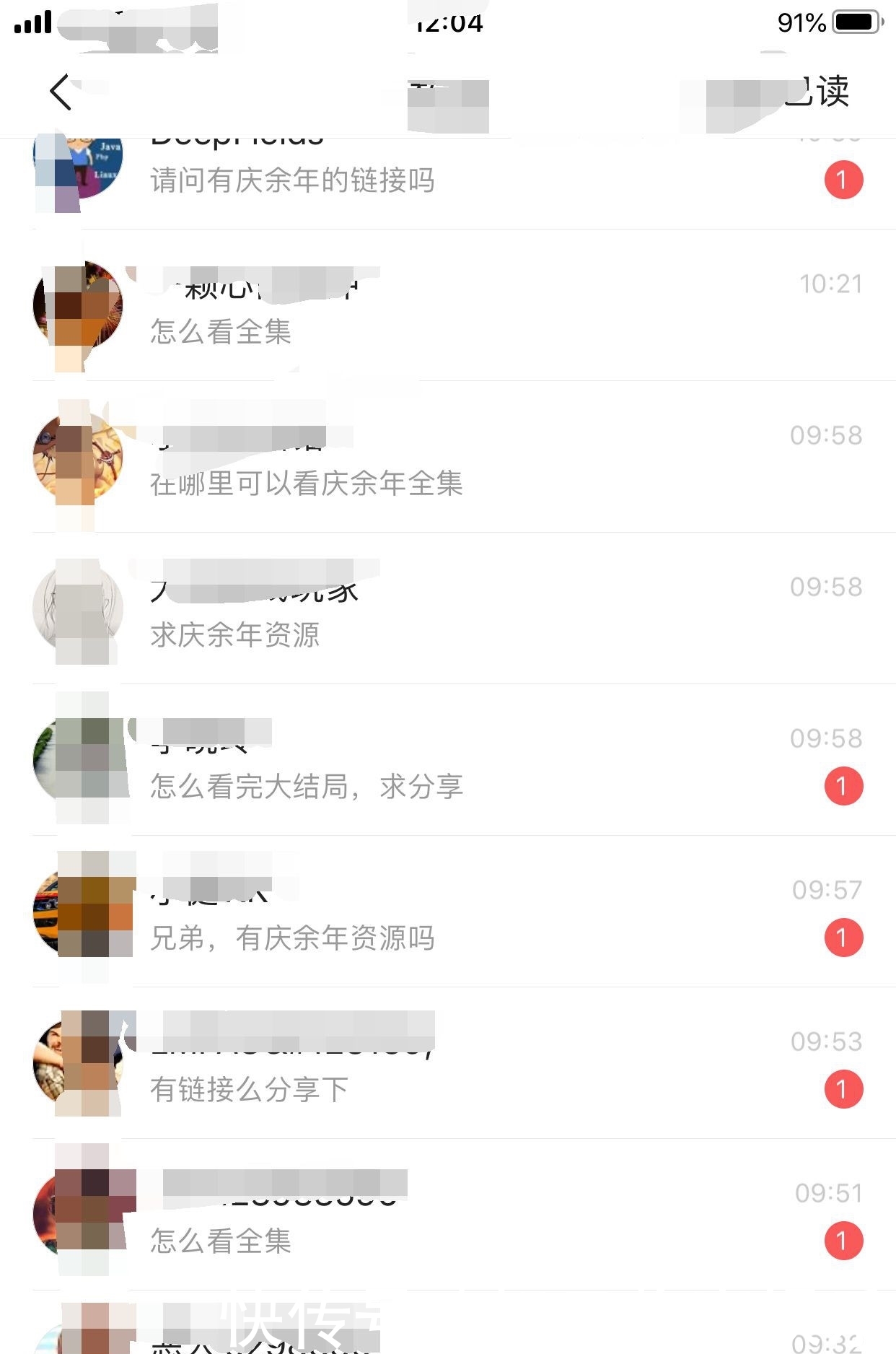Tap the sketch-style avatar beside 求庆余年资源
Image resolution: width=896 pixels, height=1354 pixels.
pyautogui.click(x=79, y=608)
